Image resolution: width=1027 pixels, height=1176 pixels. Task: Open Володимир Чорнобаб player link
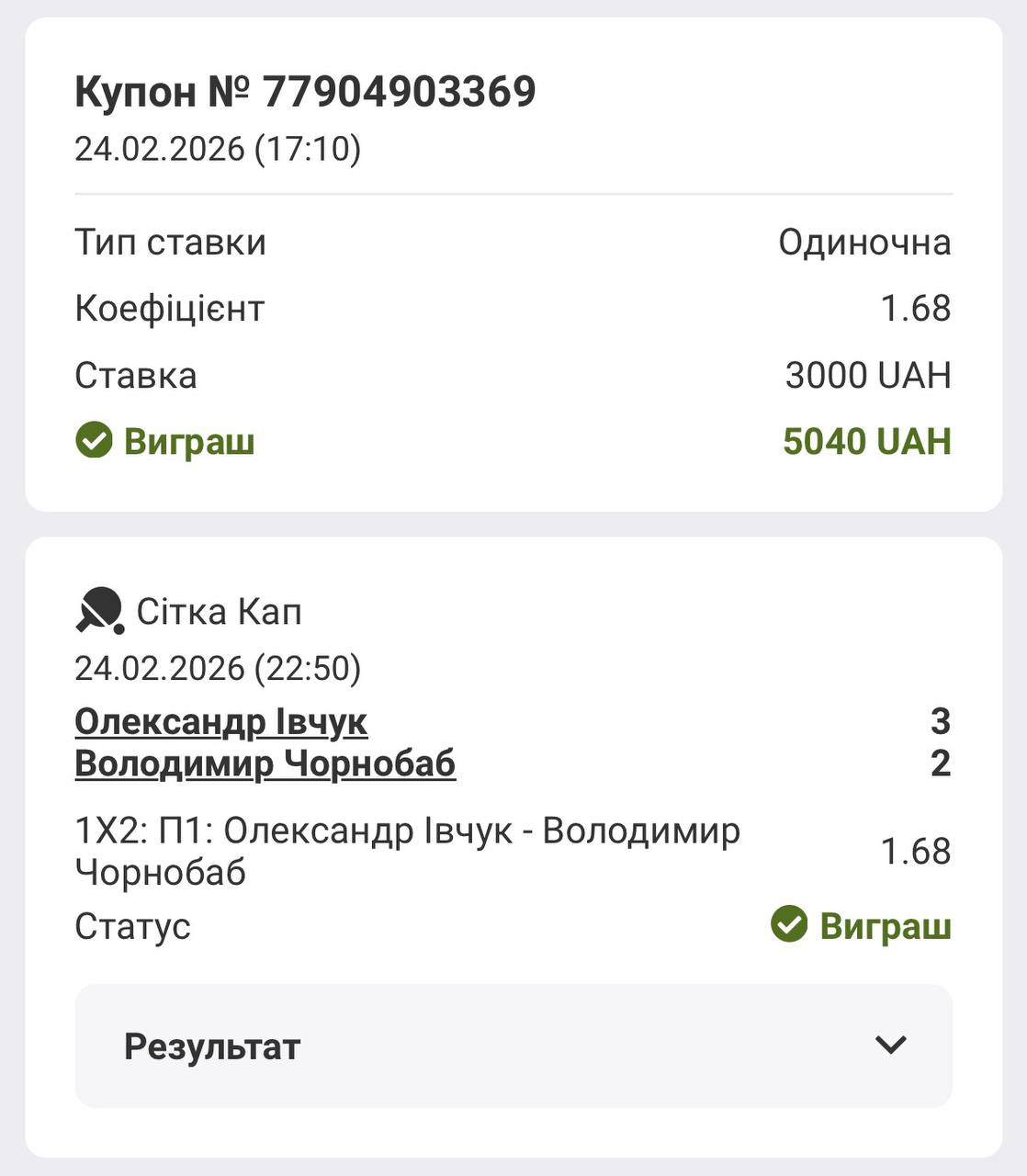265,763
